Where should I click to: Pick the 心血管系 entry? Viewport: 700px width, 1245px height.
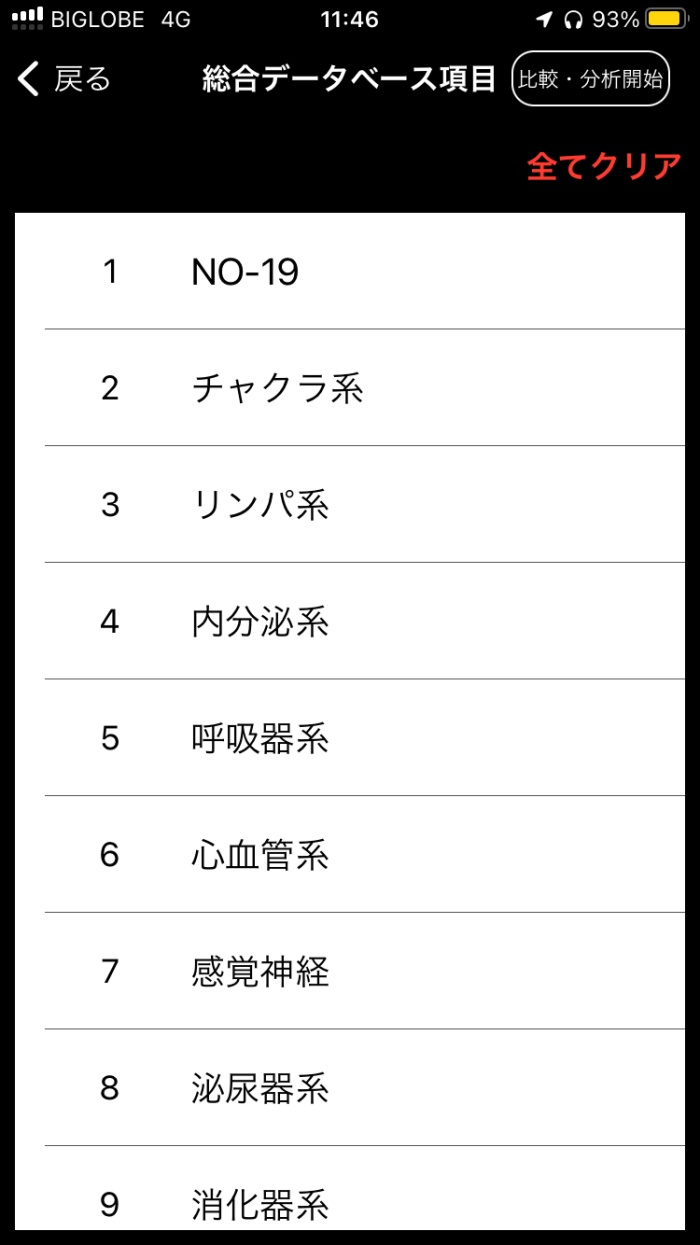[350, 855]
